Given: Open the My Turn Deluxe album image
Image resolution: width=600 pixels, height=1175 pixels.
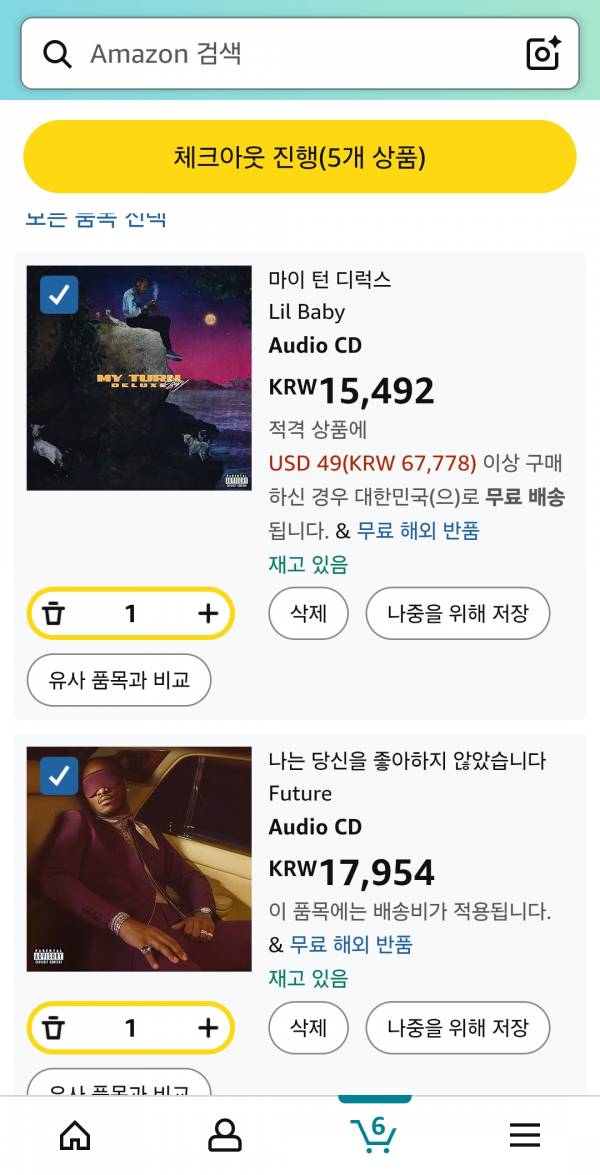Looking at the screenshot, I should click(139, 378).
